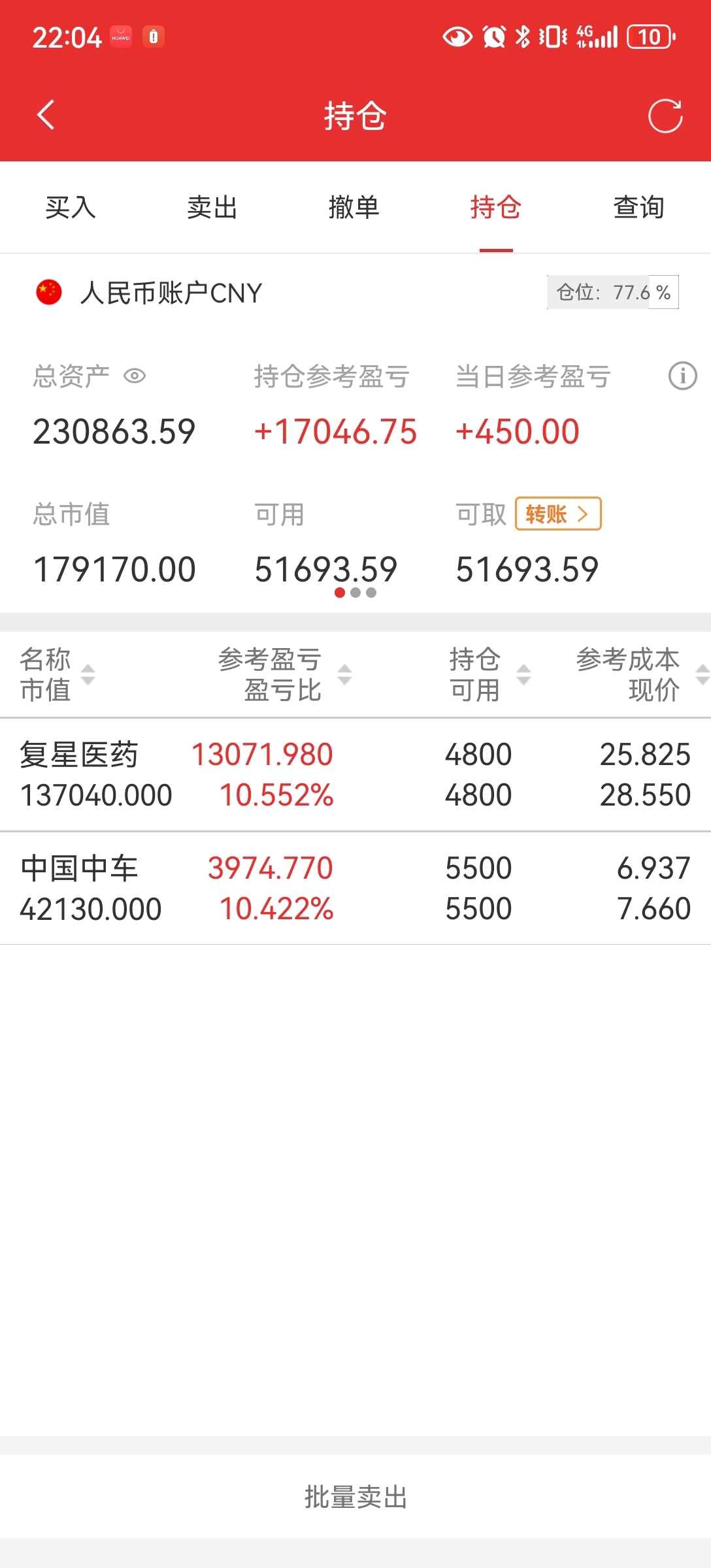711x1568 pixels.
Task: Open the info icon beside 当日参考盈亏
Action: pos(683,376)
